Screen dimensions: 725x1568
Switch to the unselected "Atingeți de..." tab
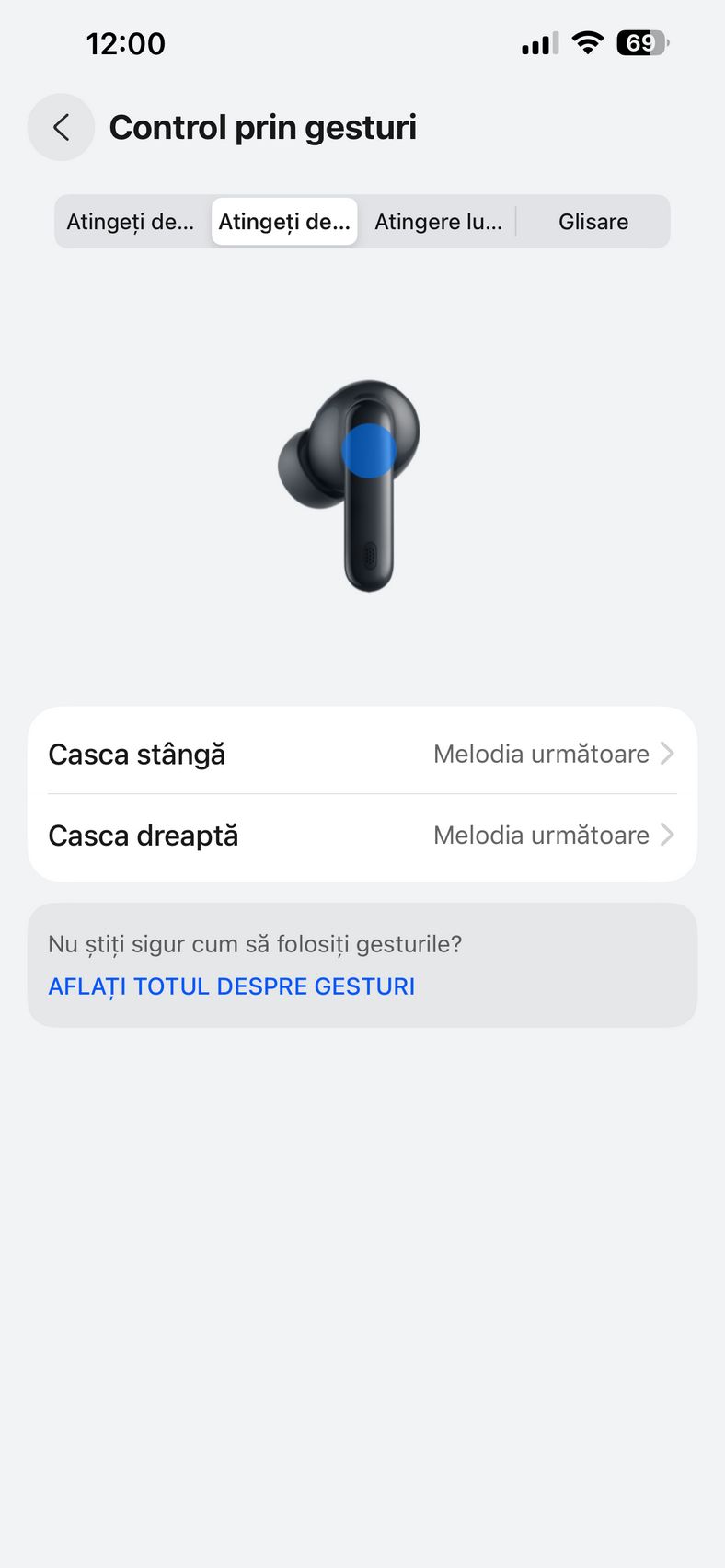(x=131, y=222)
